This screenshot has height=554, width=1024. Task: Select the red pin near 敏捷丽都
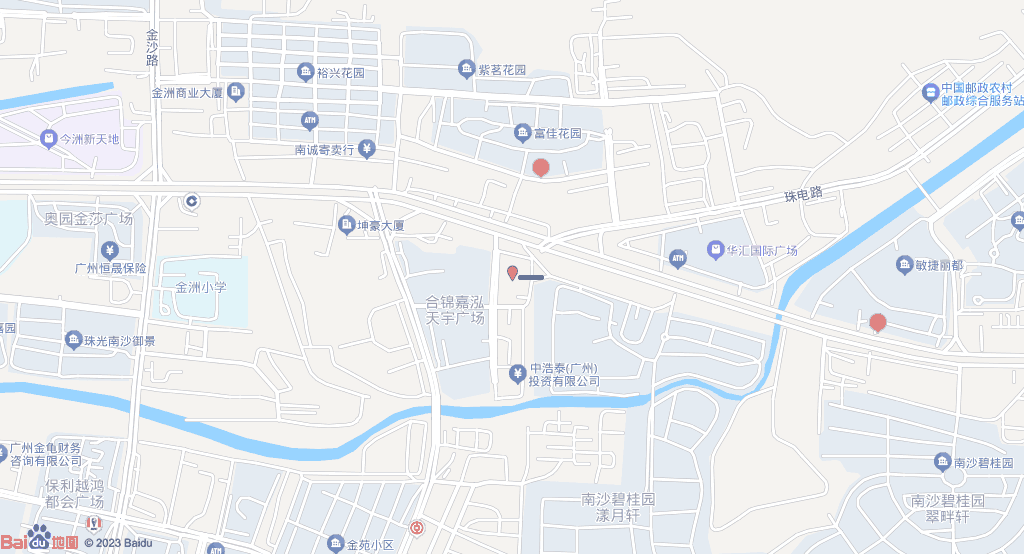[878, 322]
